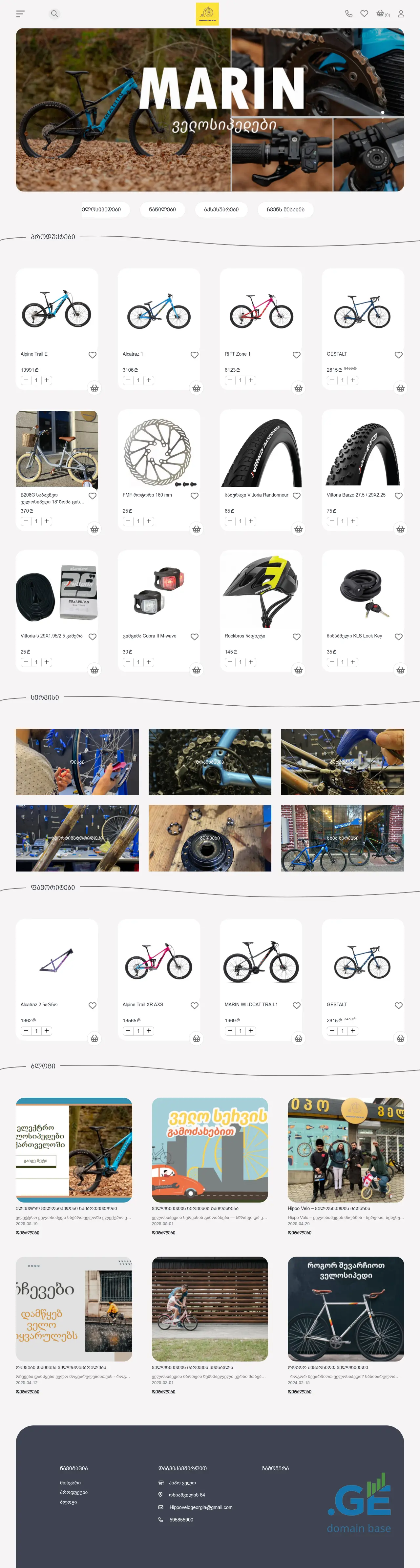The width and height of the screenshot is (420, 1568).
Task: Decrease quantity of FMF 160 mm rotor
Action: point(128,521)
